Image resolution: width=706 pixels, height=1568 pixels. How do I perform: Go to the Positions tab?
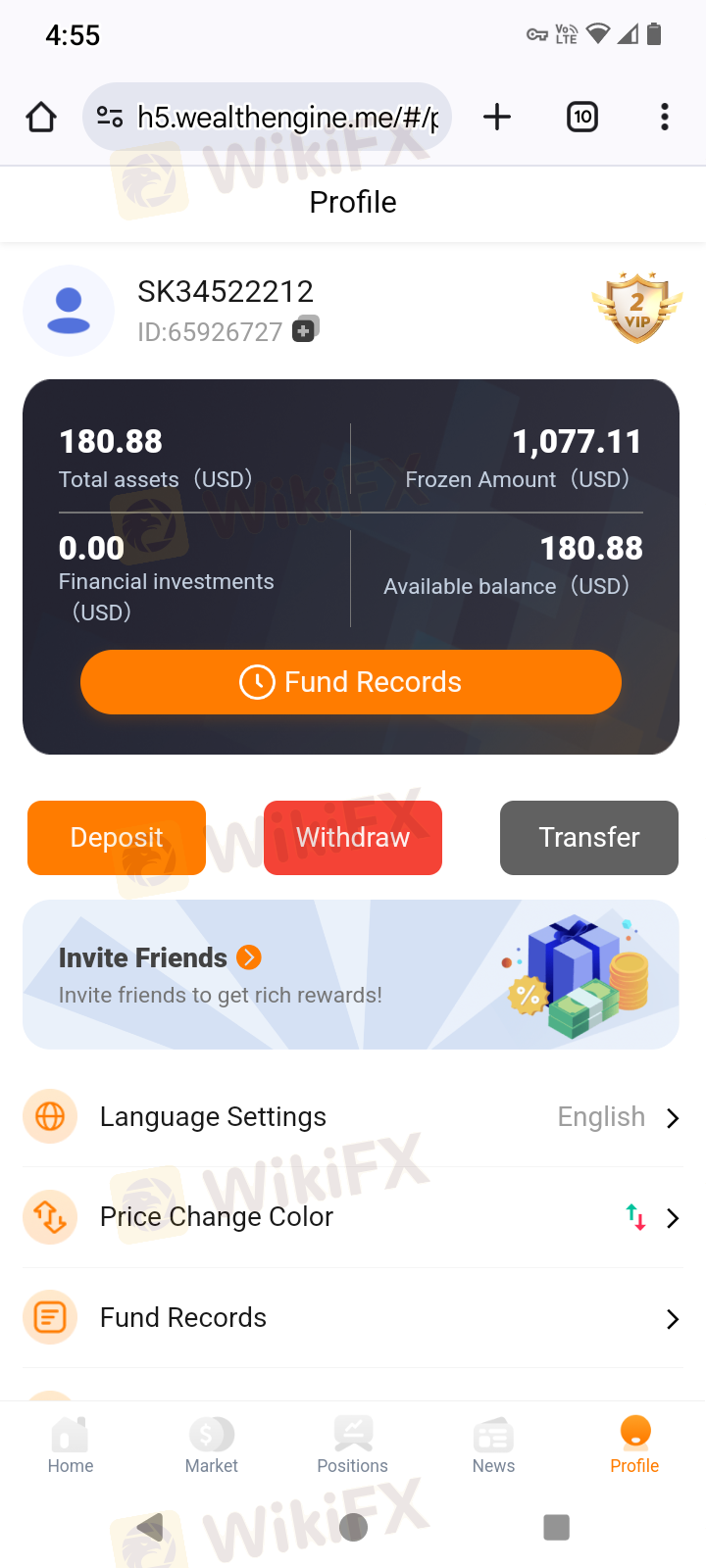[353, 1445]
